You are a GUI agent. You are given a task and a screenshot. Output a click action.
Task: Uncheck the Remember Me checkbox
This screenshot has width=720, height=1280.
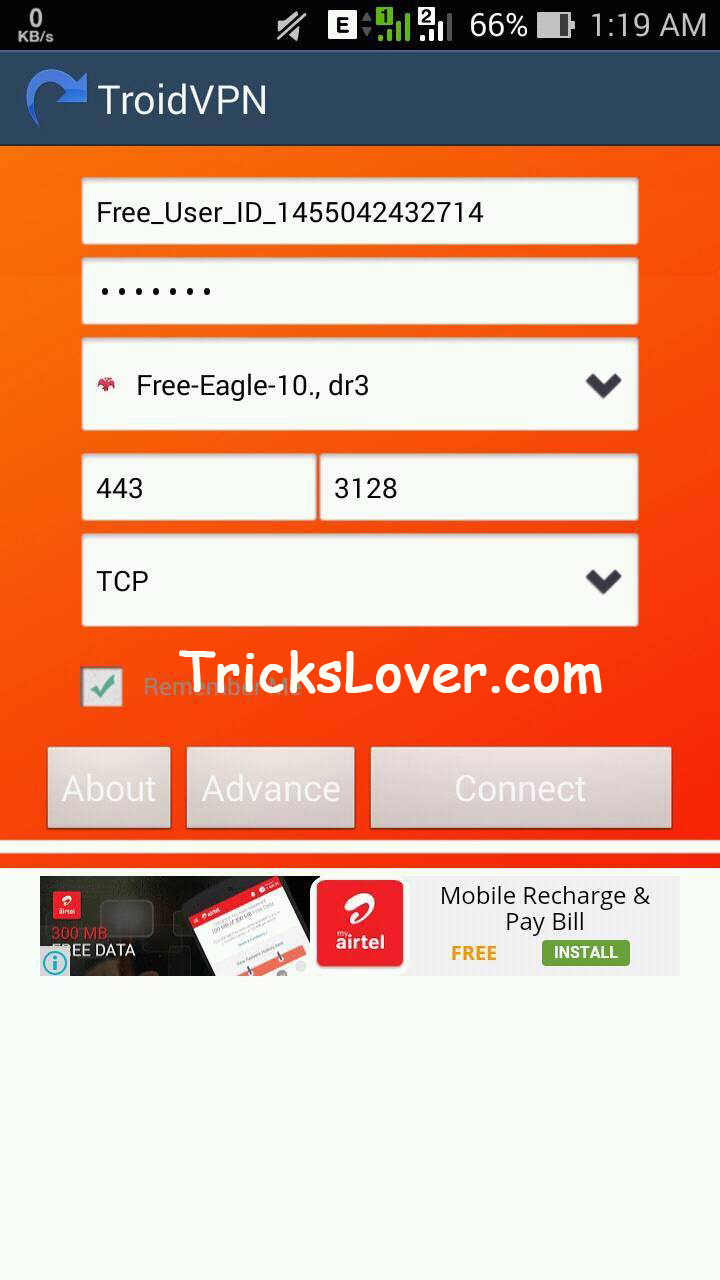click(x=102, y=687)
